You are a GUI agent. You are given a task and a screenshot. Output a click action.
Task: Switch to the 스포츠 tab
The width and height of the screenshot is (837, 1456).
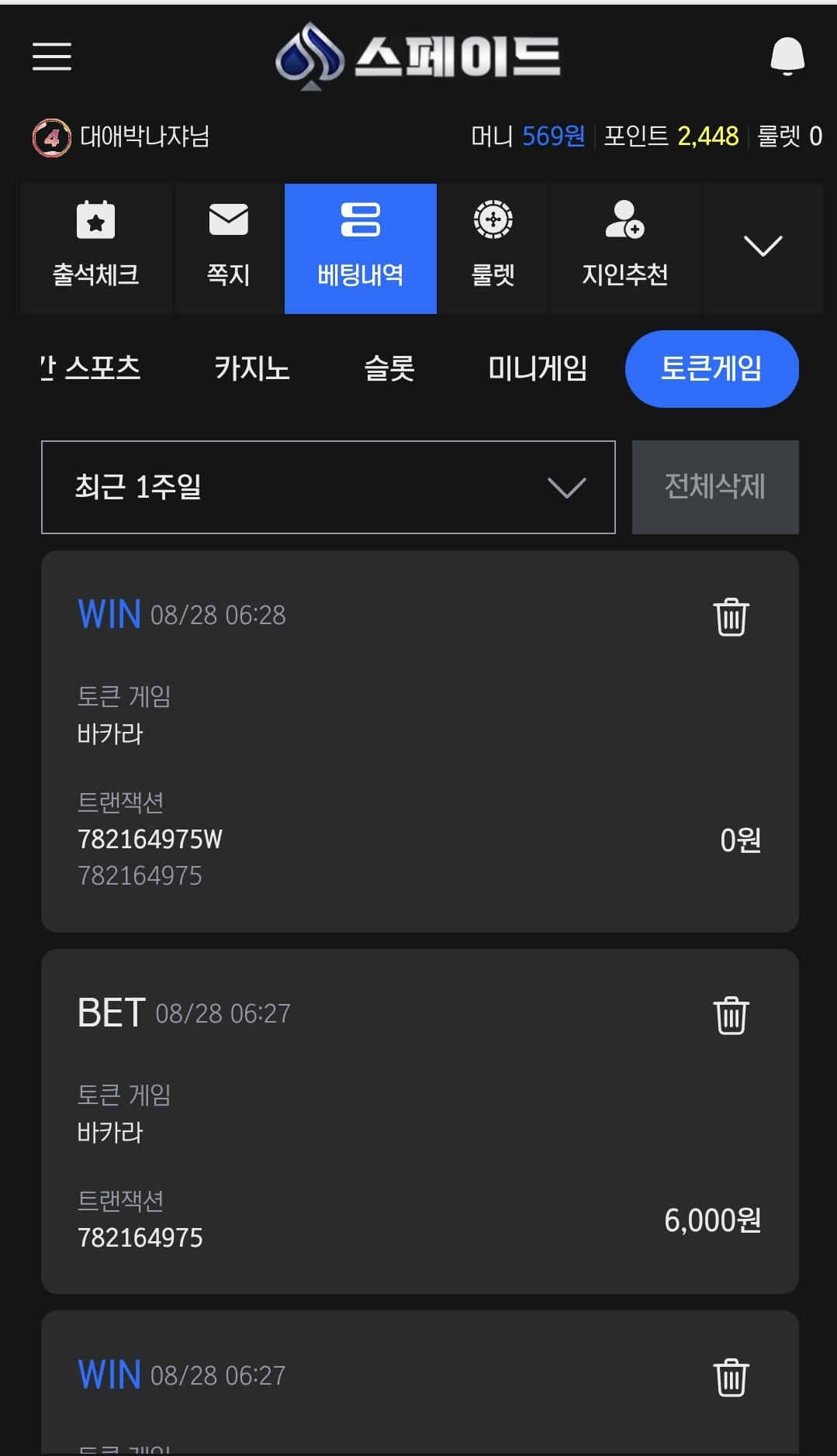pyautogui.click(x=102, y=368)
